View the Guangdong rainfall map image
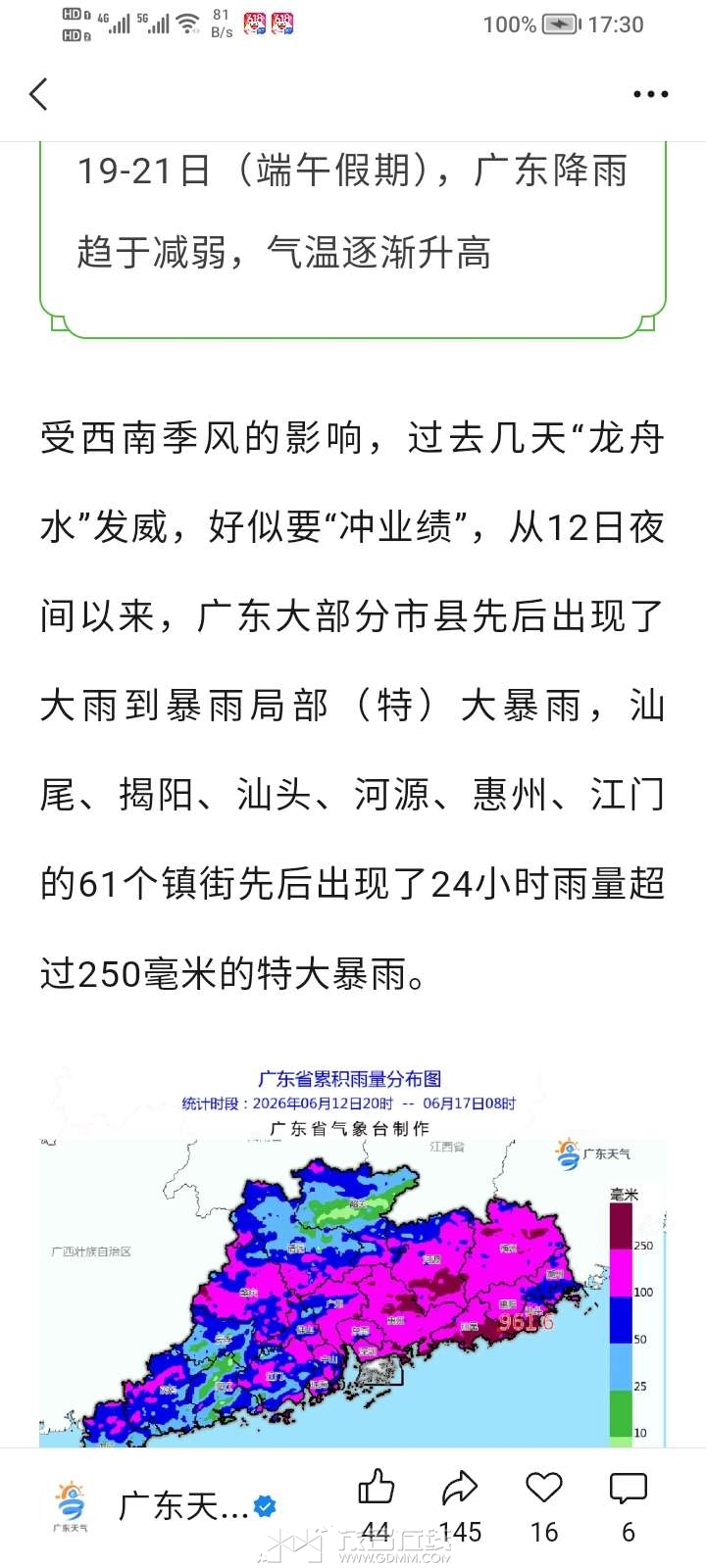Viewport: 706px width, 1568px height. pyautogui.click(x=353, y=1256)
